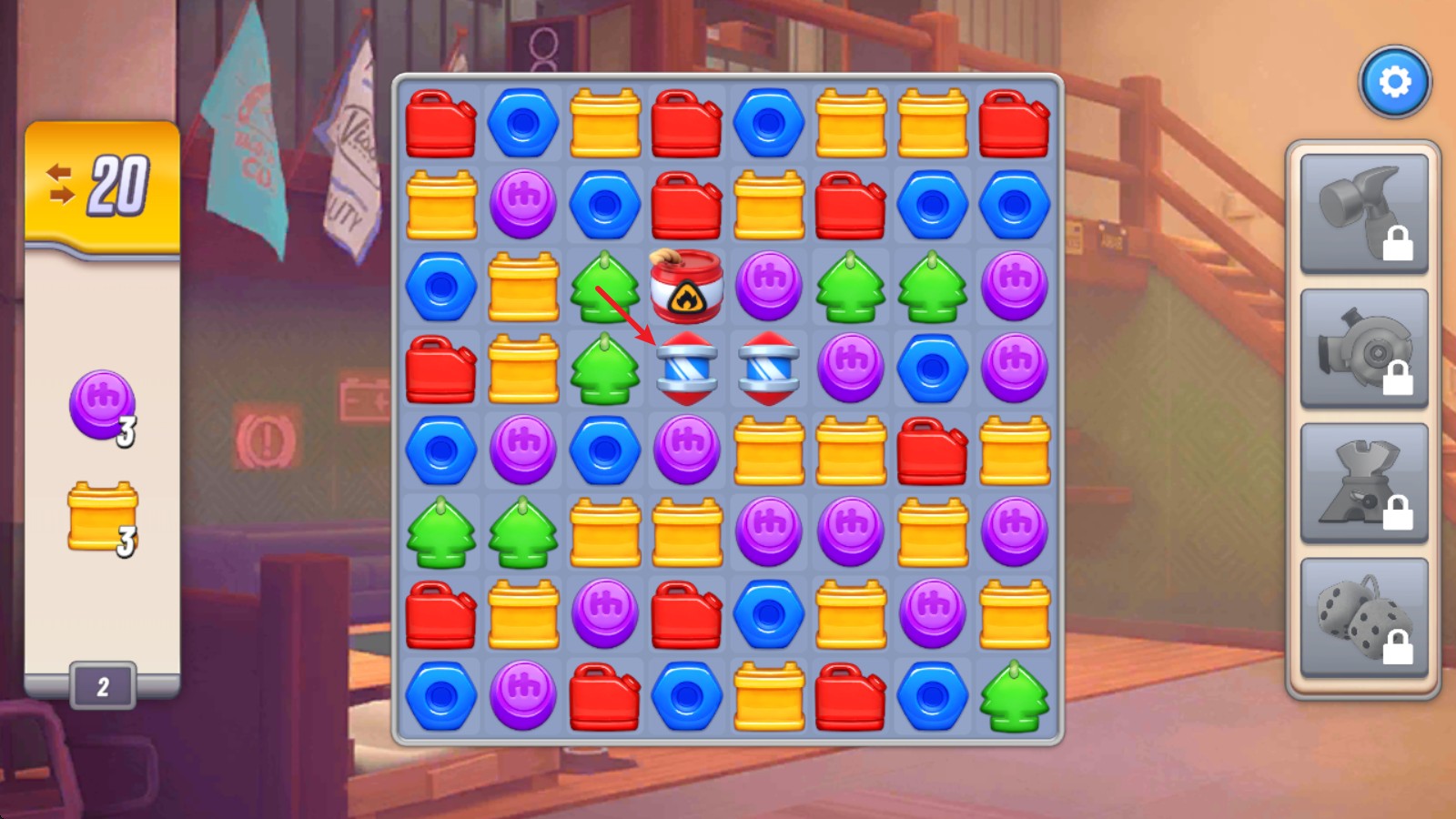Select the locked circular saw booster
The width and height of the screenshot is (1456, 819).
pyautogui.click(x=1363, y=349)
